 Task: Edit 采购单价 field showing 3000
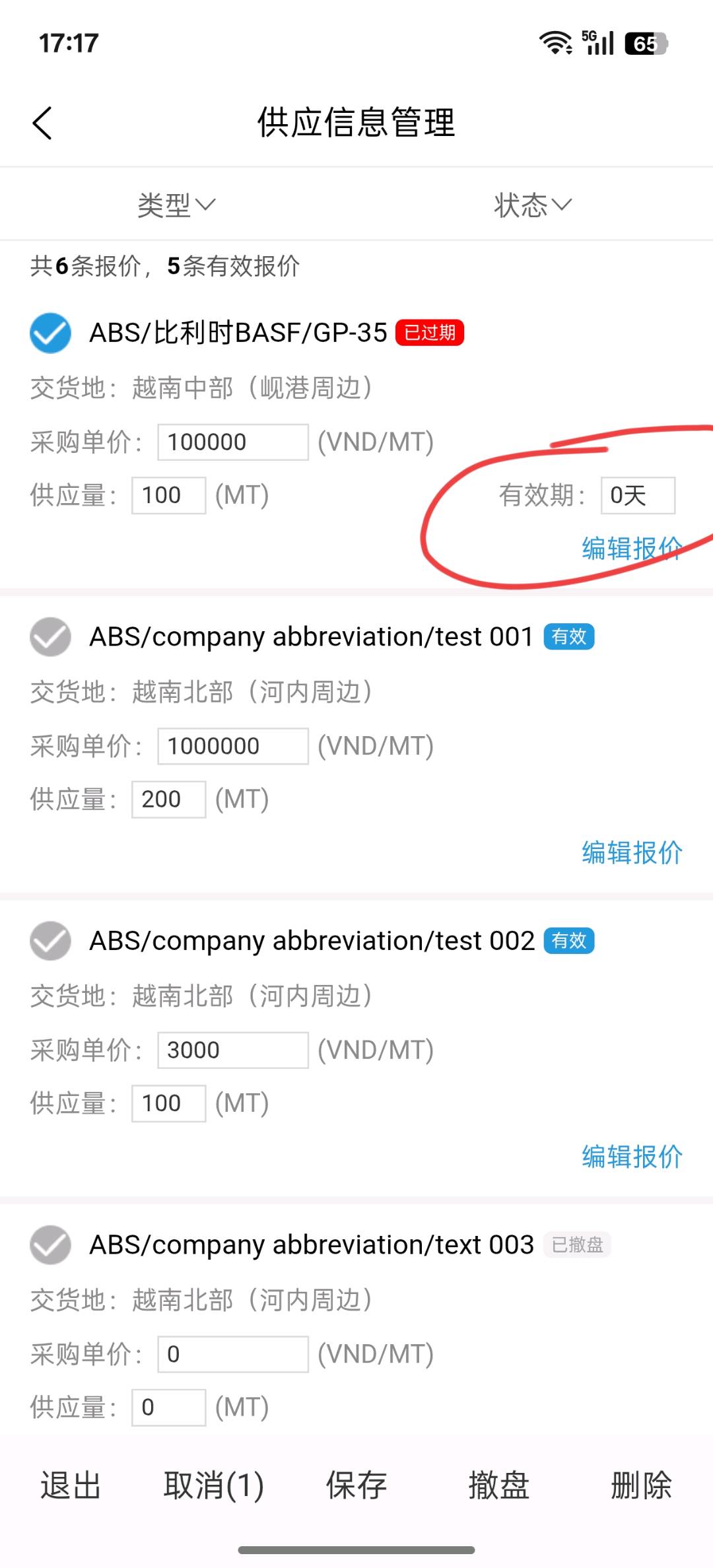232,1050
